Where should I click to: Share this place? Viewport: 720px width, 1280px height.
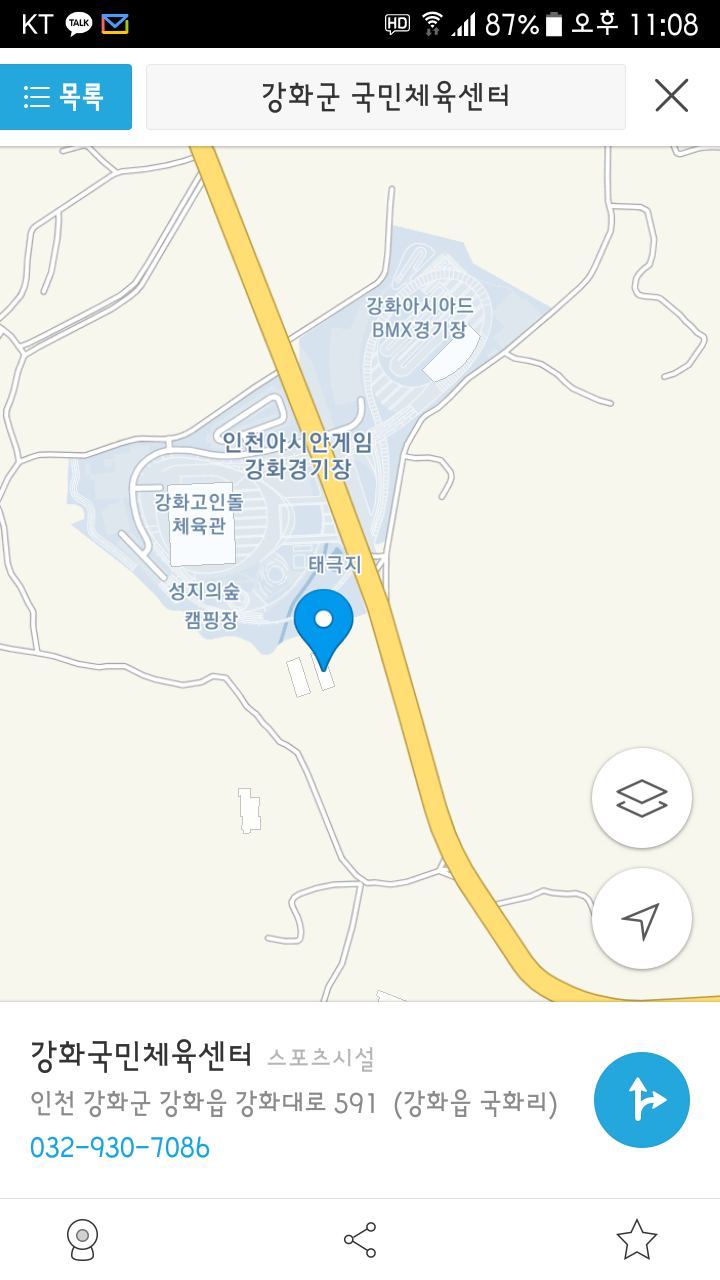(x=360, y=1240)
